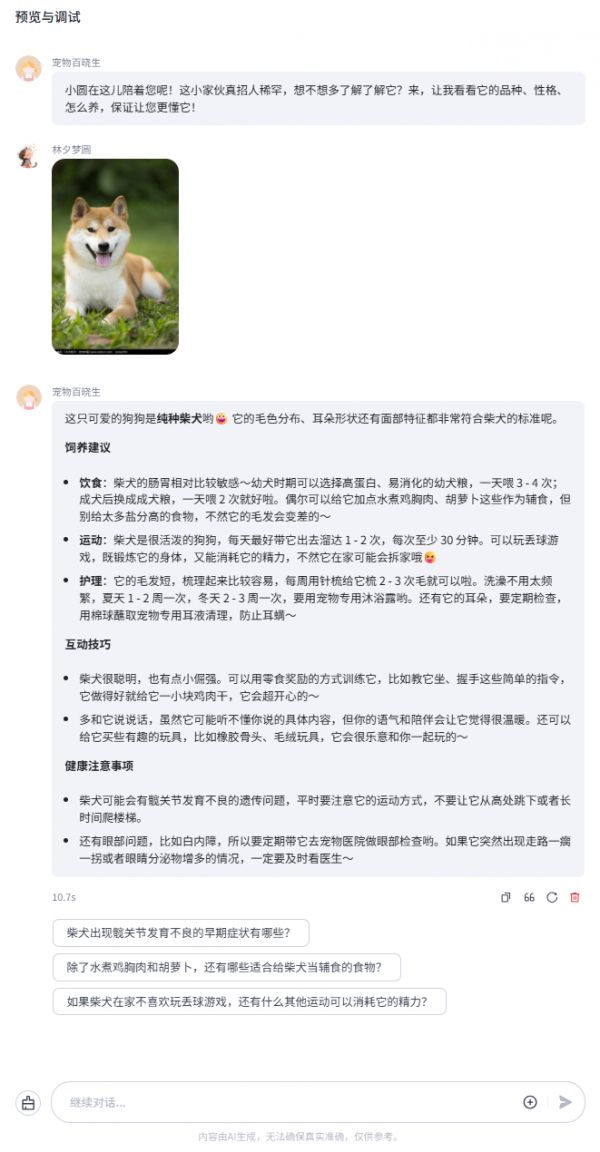Regenerate the assistant's response
600x1152 pixels.
552,897
